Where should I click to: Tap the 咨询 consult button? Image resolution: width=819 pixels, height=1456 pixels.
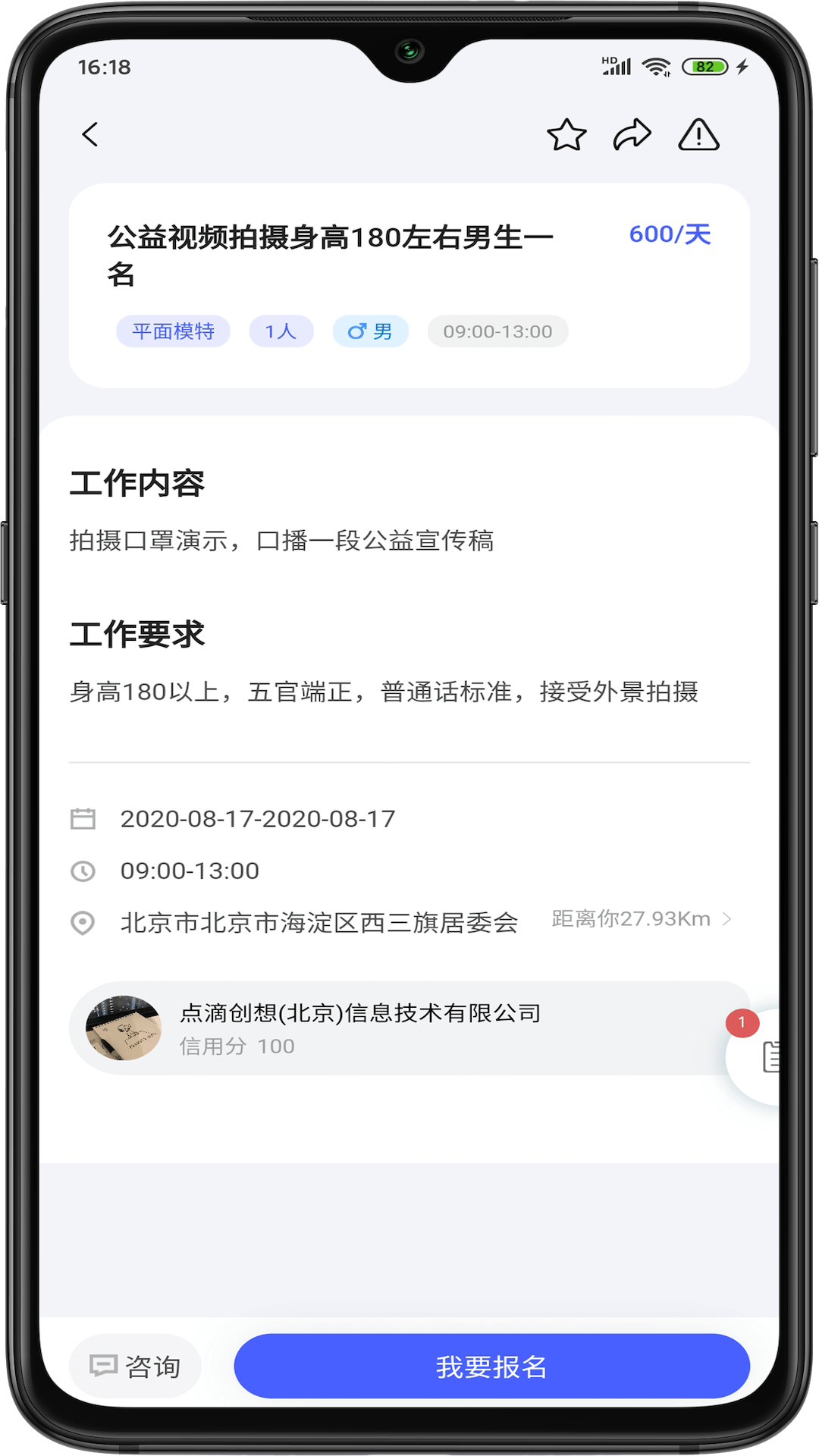tap(135, 1367)
